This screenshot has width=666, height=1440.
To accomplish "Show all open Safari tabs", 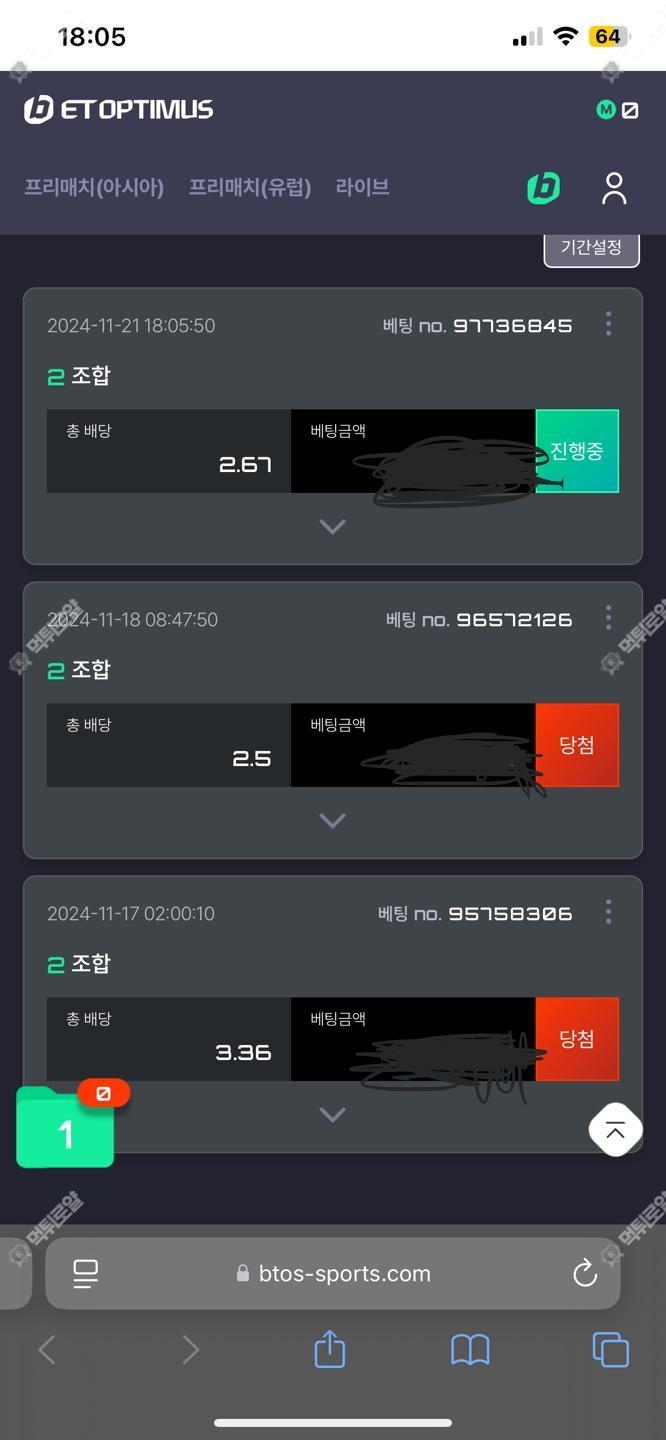I will coord(610,1350).
